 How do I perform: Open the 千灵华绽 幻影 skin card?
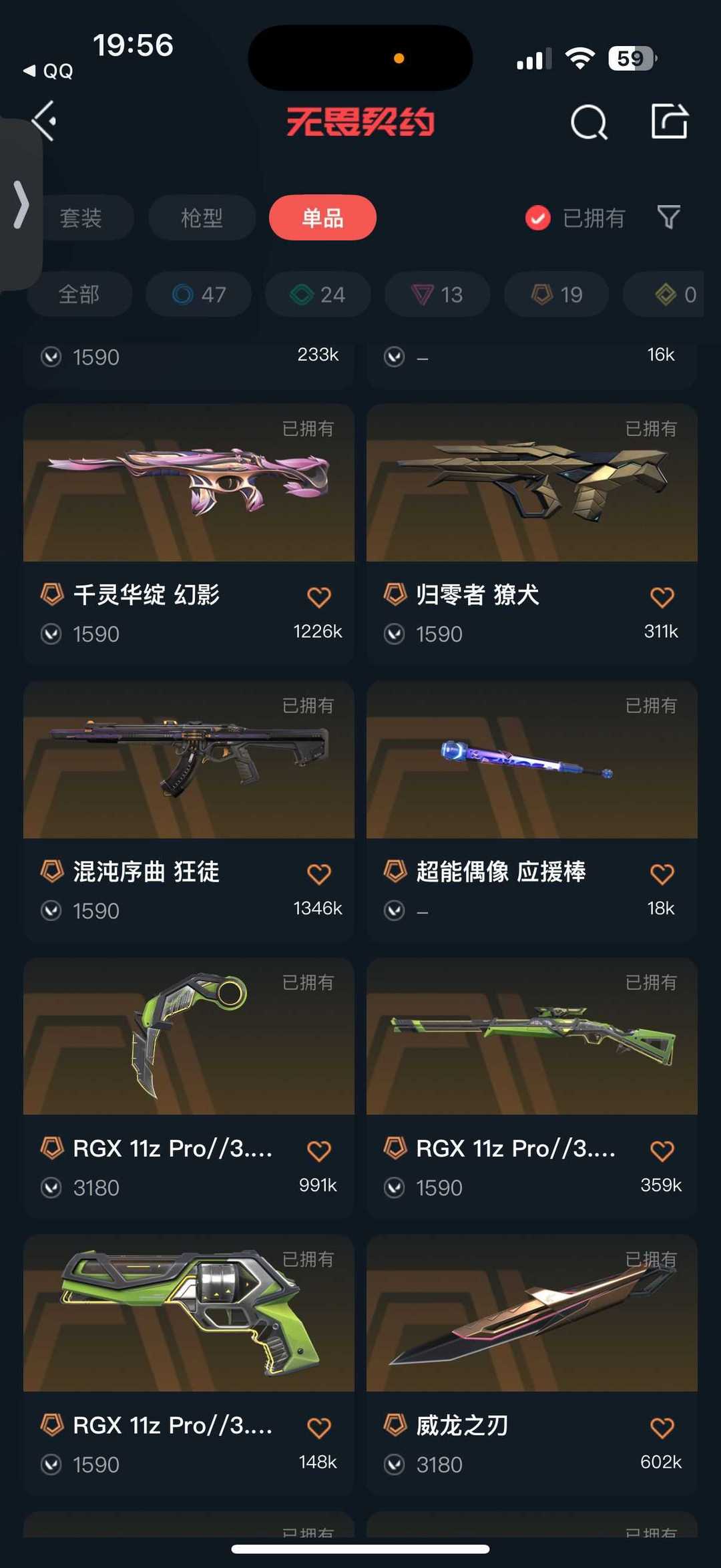189,534
